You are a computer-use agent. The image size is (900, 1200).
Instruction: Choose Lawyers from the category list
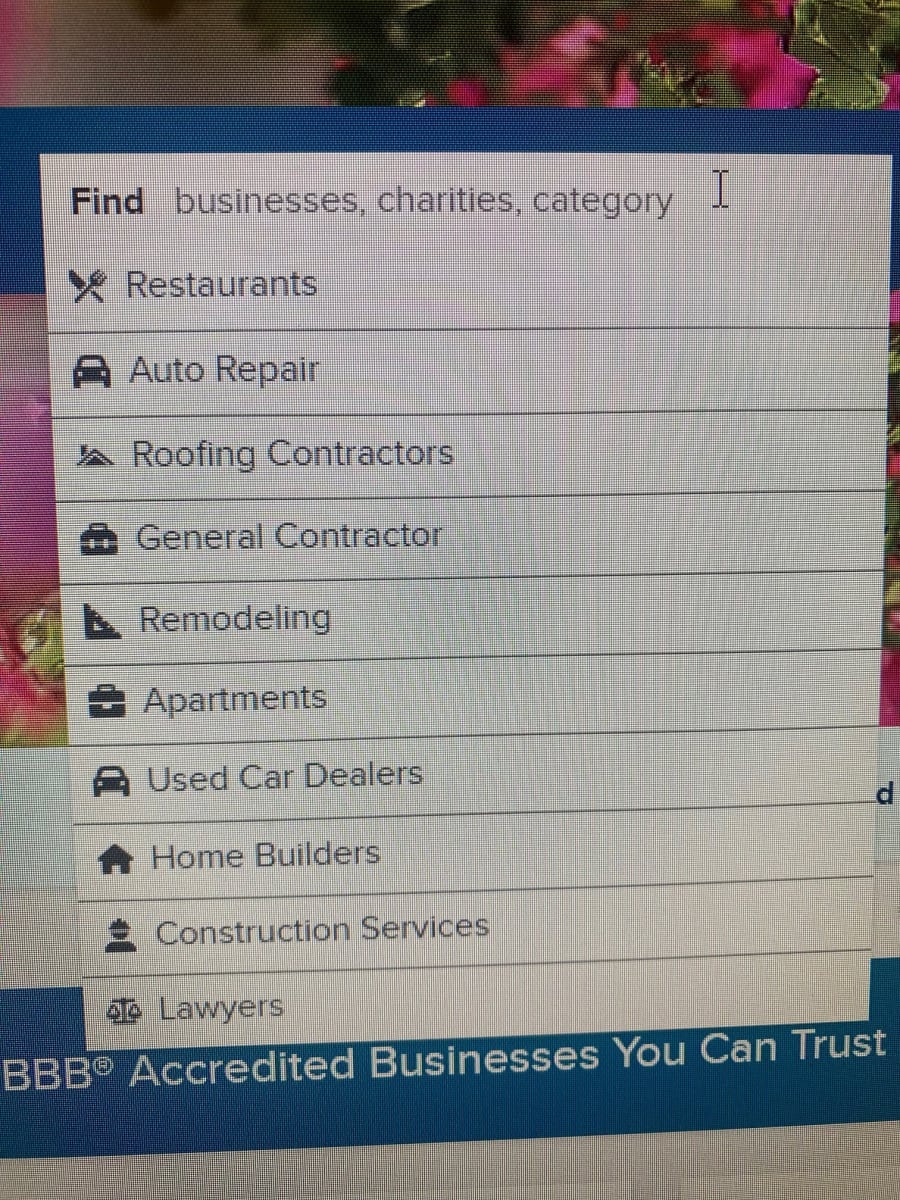pos(222,1007)
